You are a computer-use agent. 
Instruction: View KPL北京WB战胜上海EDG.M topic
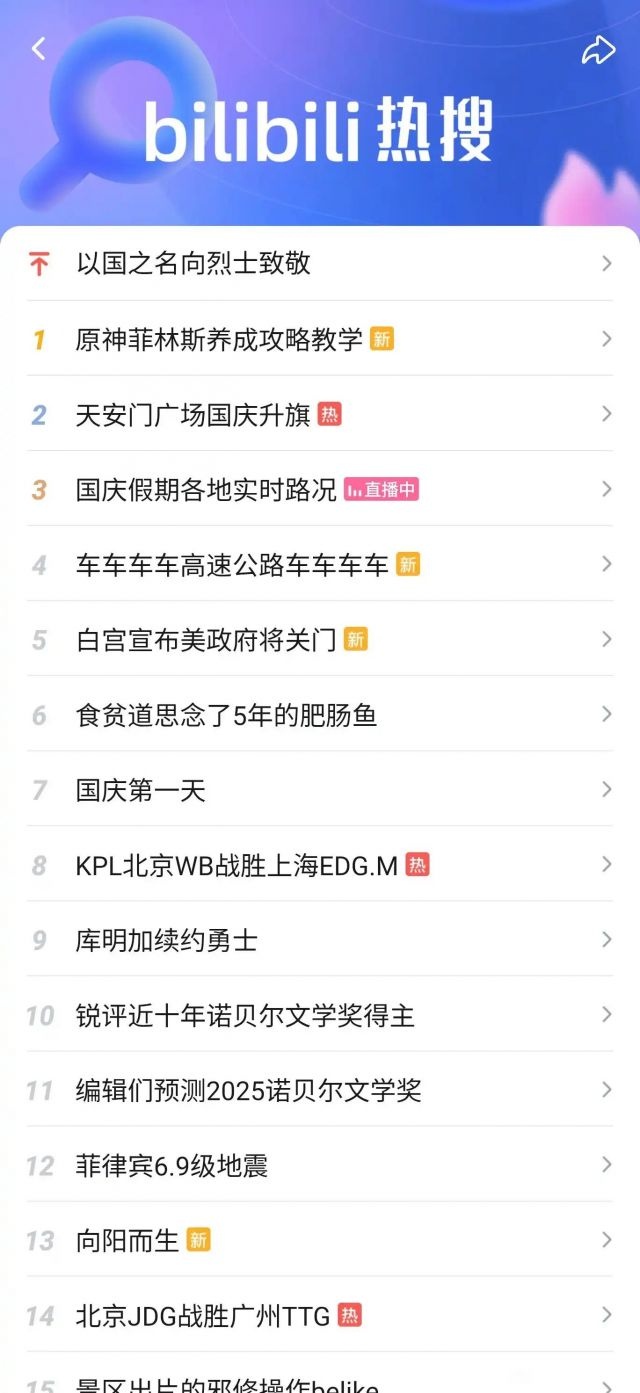click(237, 865)
